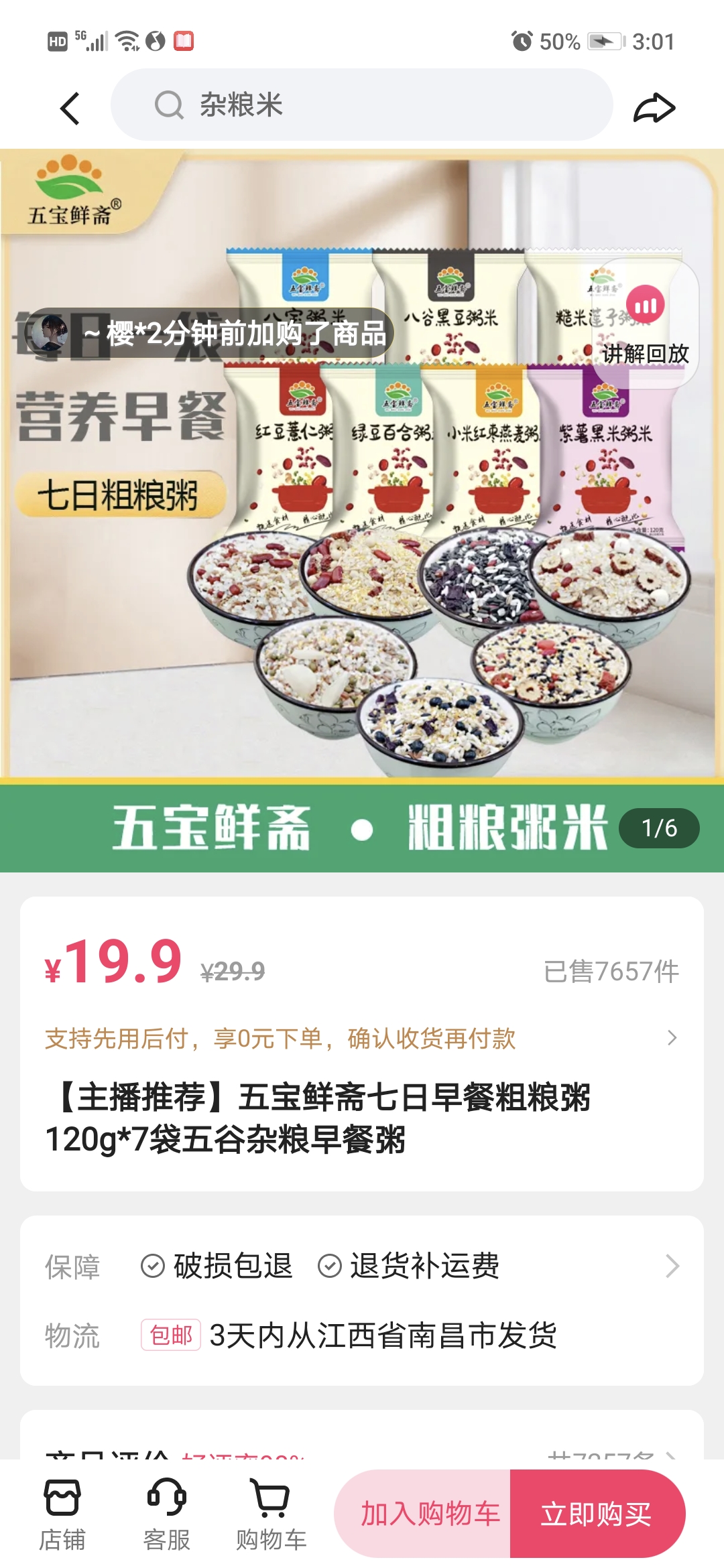Tap 立即购买 to buy now
Viewport: 724px width, 1568px height.
597,1514
